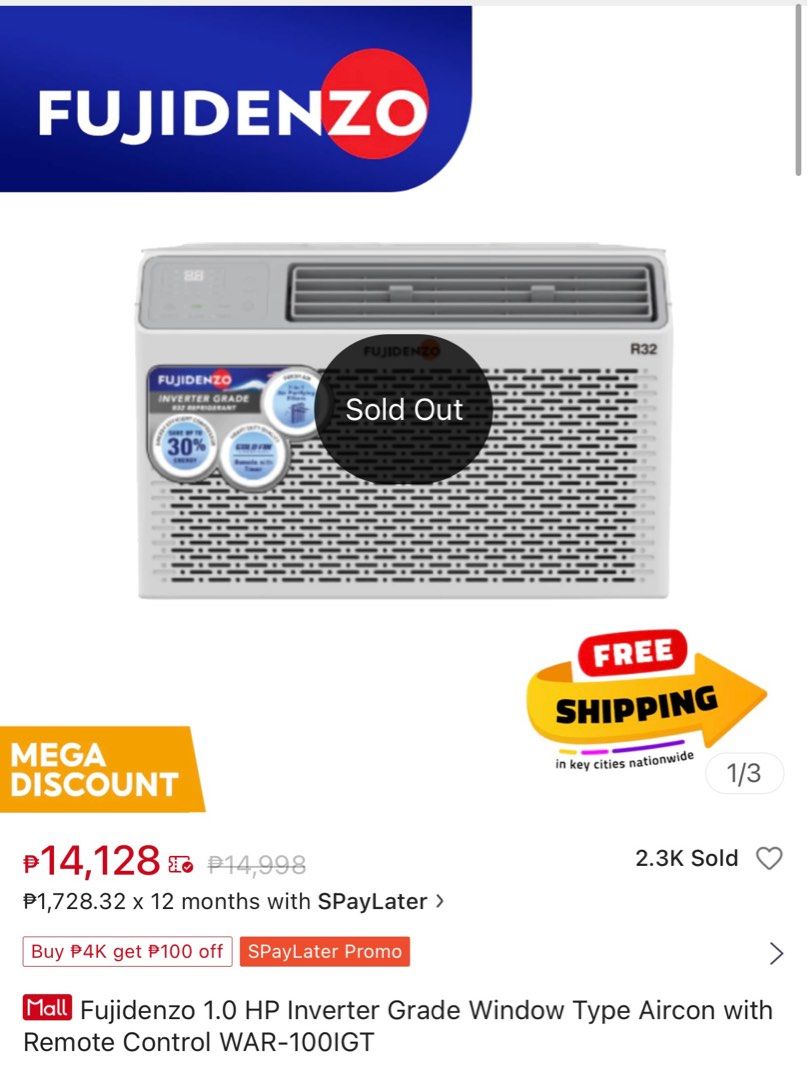This screenshot has height=1080, width=808.
Task: Tap the heart icon to favorite this item
Action: click(x=770, y=858)
